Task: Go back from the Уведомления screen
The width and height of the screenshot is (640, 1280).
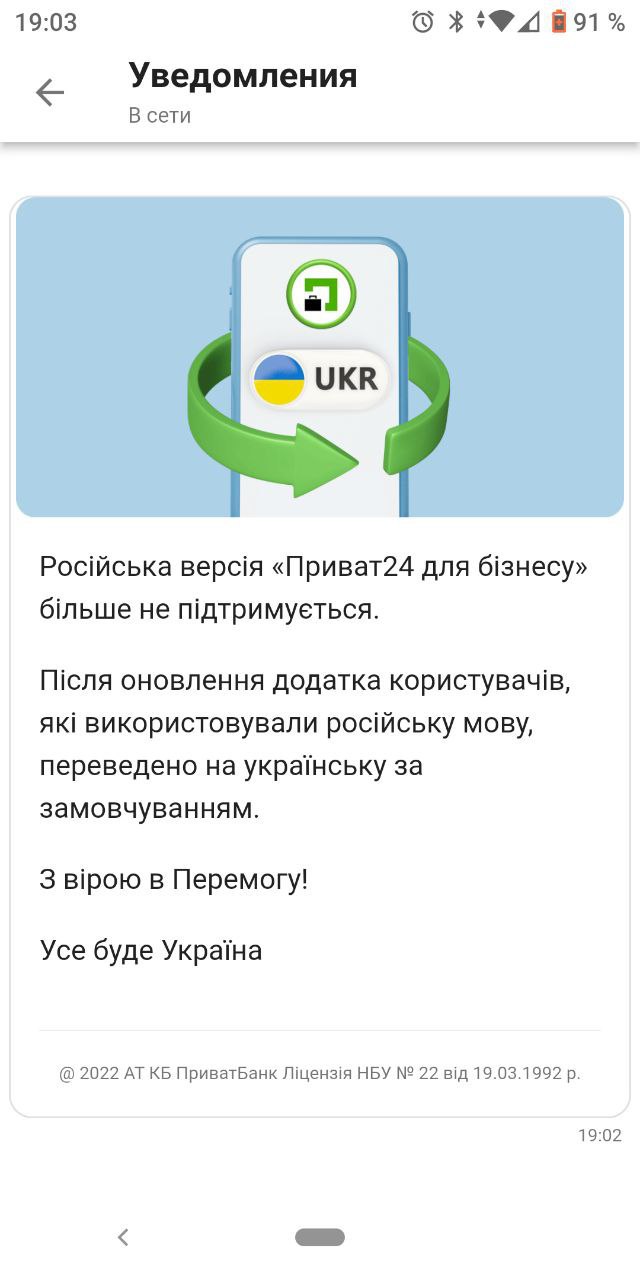Action: (49, 93)
